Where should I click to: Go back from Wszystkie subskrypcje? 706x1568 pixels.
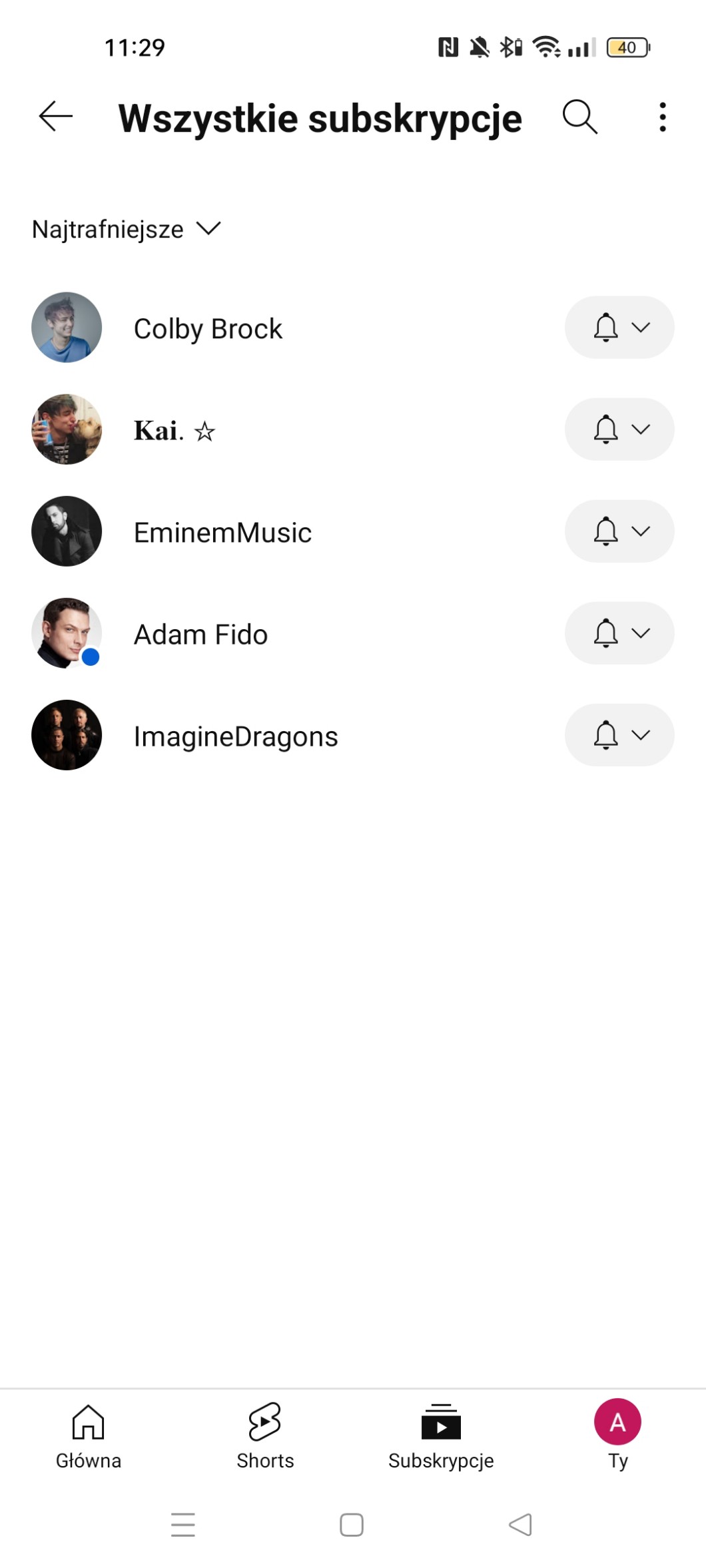pyautogui.click(x=56, y=117)
